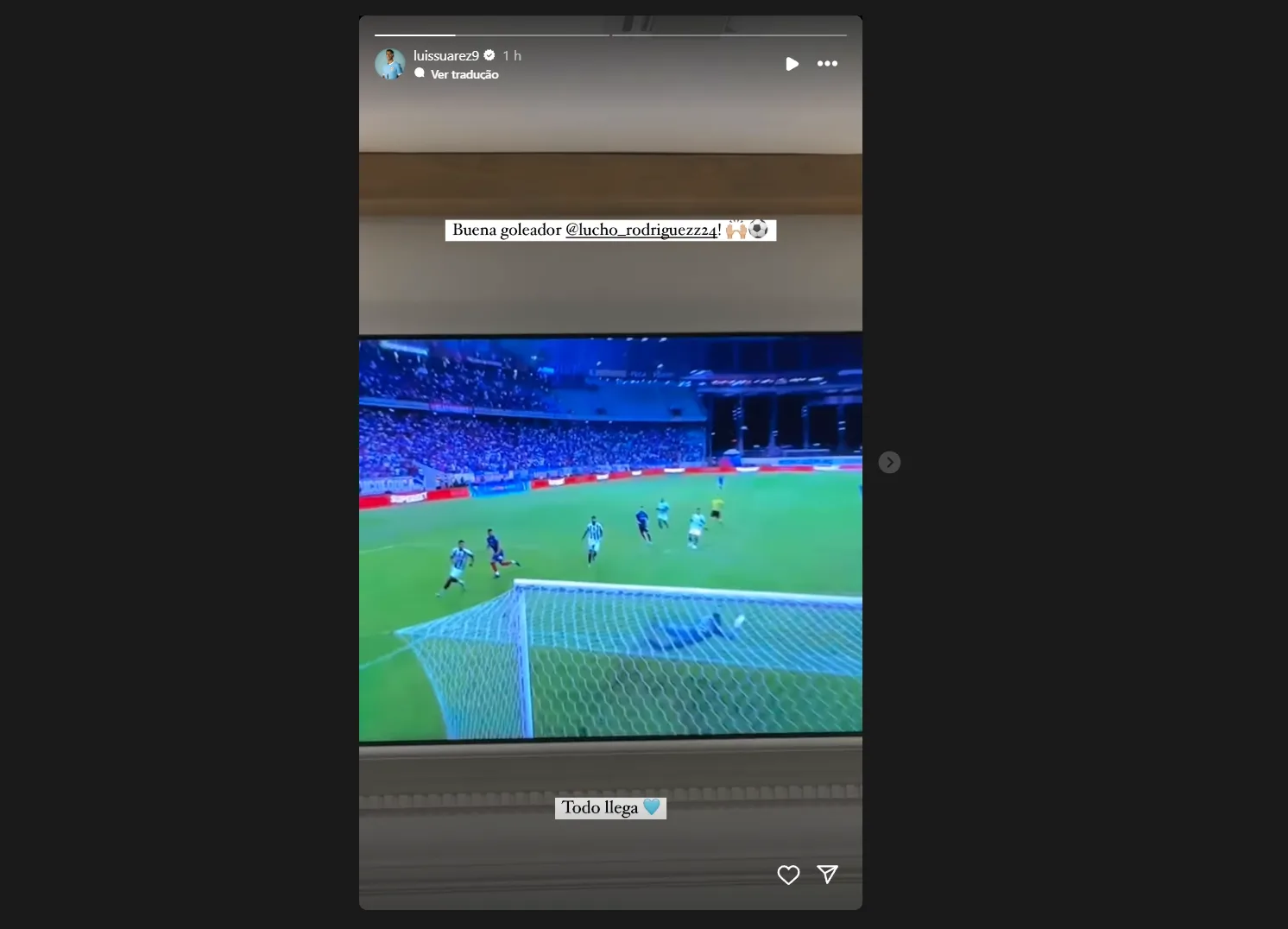
Task: Share the story via paper plane icon
Action: click(x=827, y=875)
